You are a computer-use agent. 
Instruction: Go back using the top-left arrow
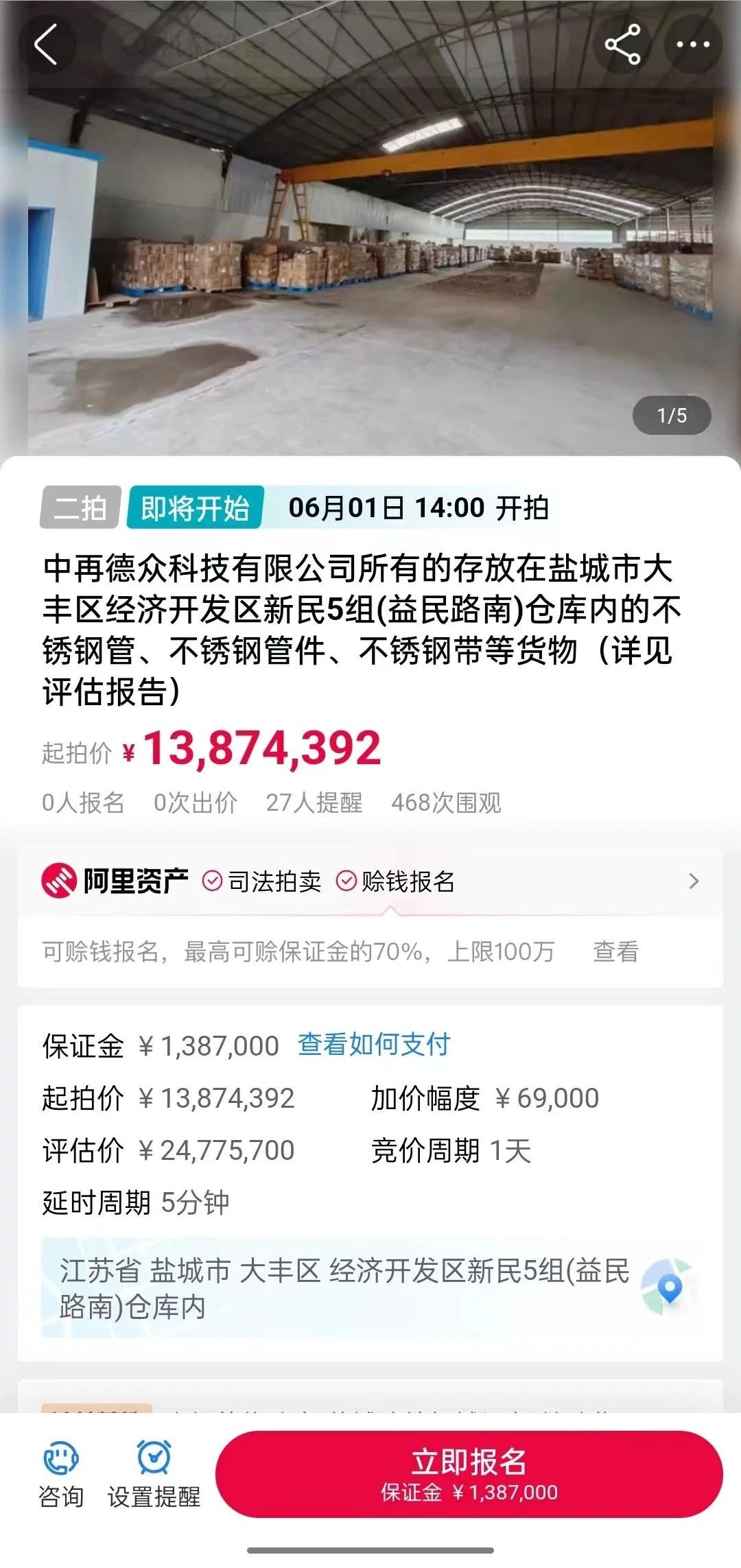click(45, 45)
